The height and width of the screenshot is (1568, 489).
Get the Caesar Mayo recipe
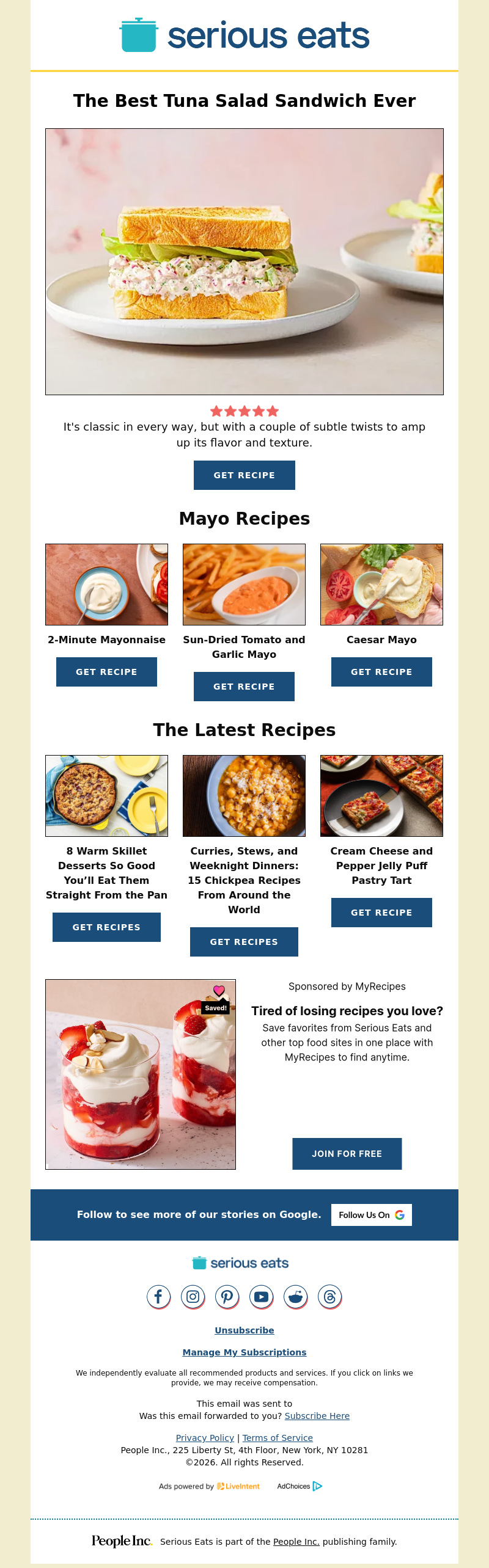point(381,672)
